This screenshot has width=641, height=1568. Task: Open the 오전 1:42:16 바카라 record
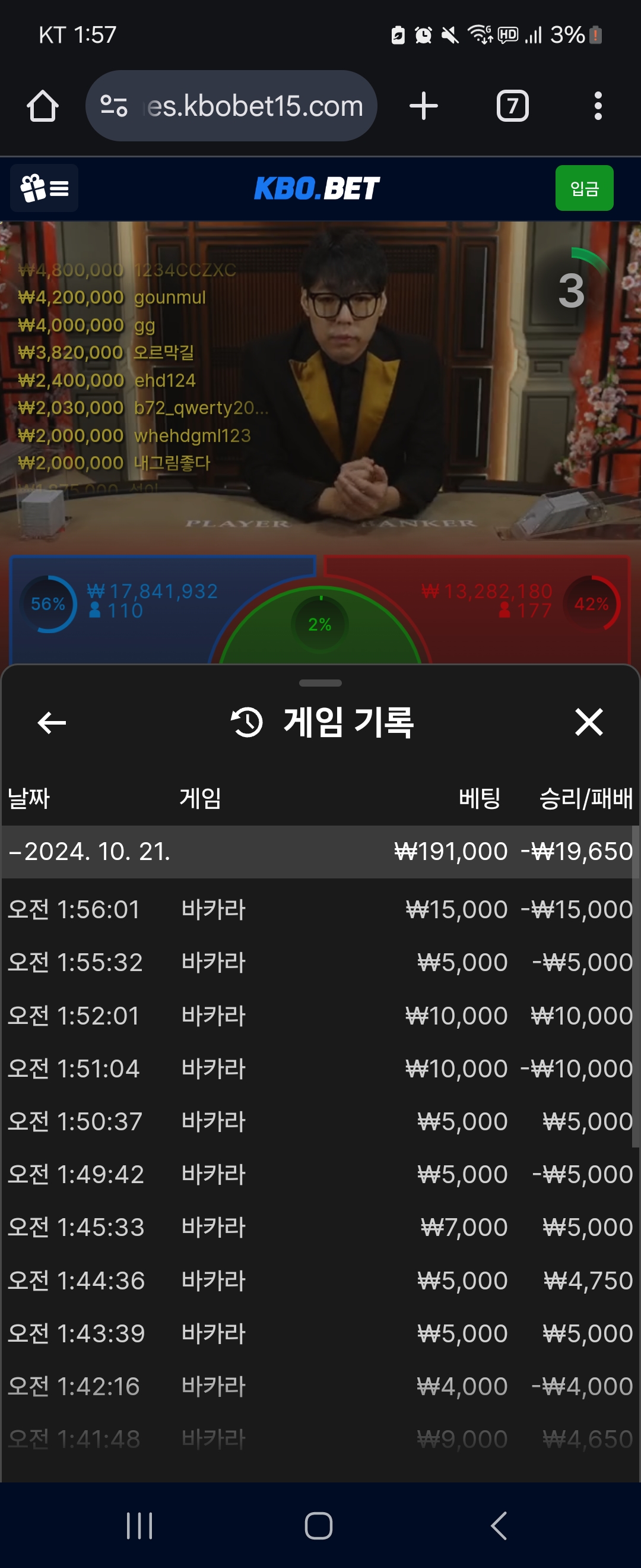coord(320,1386)
